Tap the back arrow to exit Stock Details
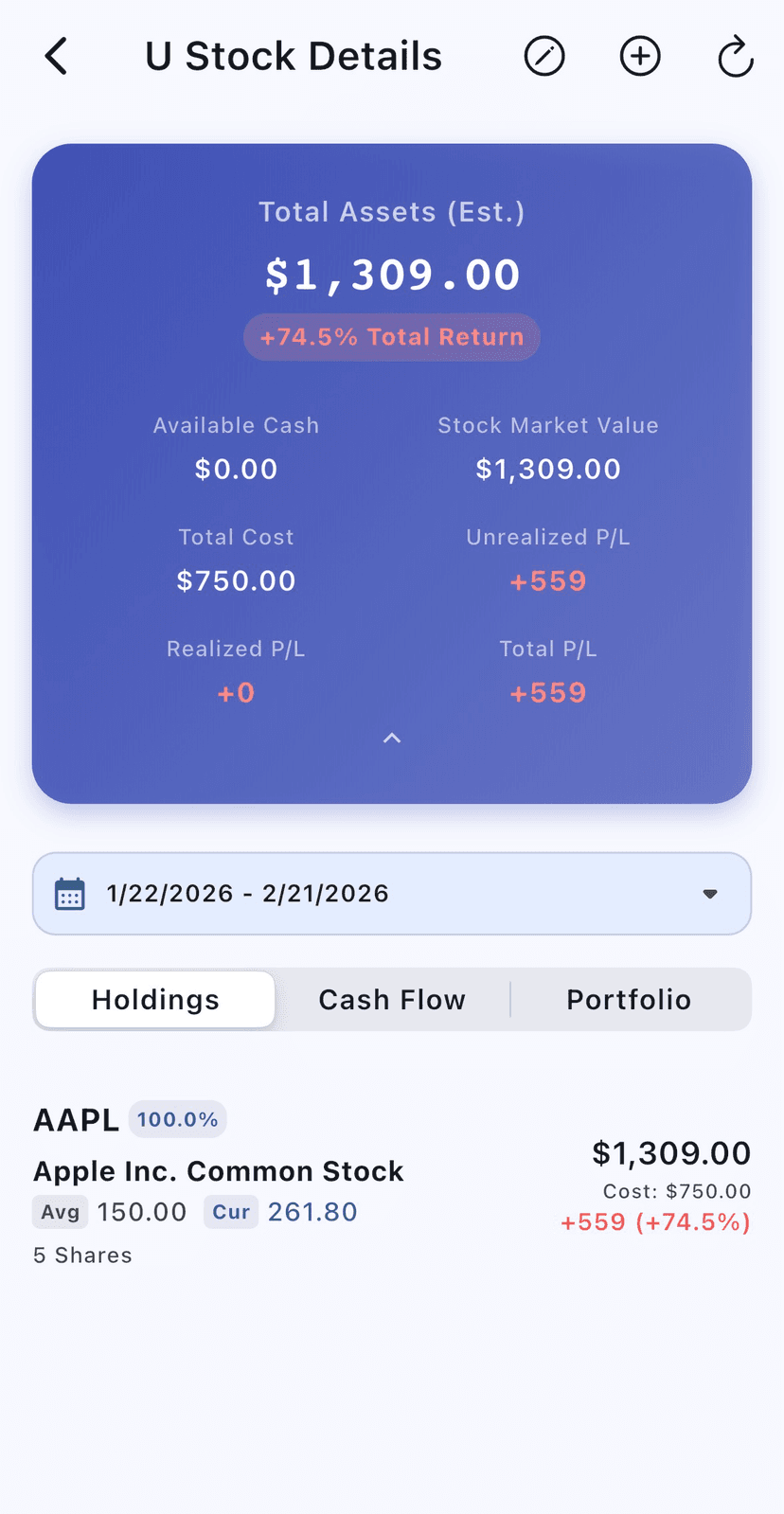The image size is (784, 1514). tap(56, 56)
